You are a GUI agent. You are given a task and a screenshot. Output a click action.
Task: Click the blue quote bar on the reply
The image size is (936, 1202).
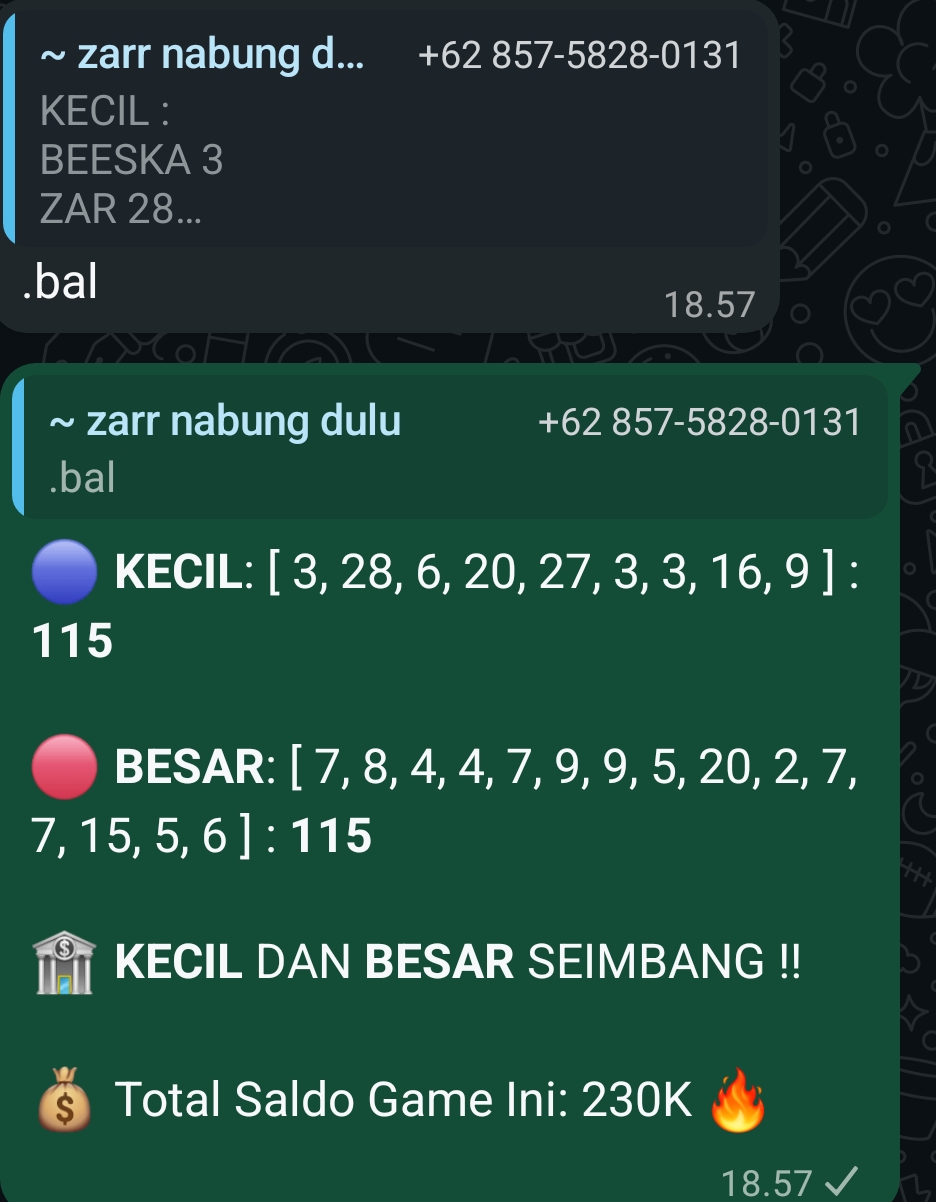[x=16, y=445]
